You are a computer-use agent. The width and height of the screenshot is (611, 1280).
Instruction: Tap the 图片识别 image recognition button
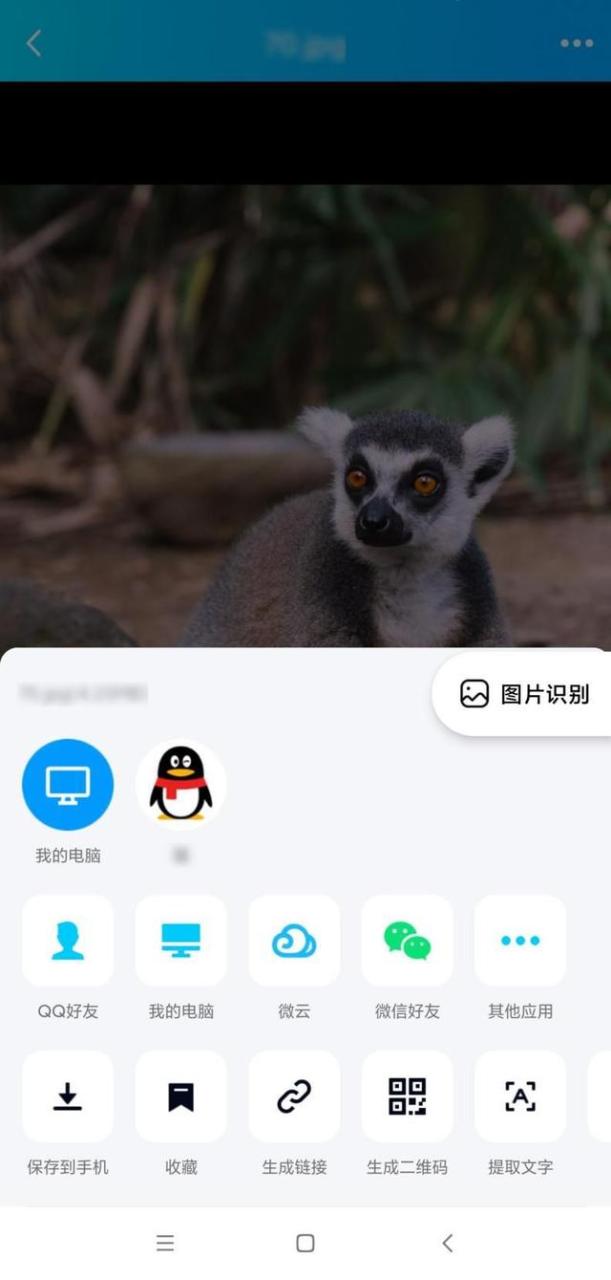click(x=524, y=694)
